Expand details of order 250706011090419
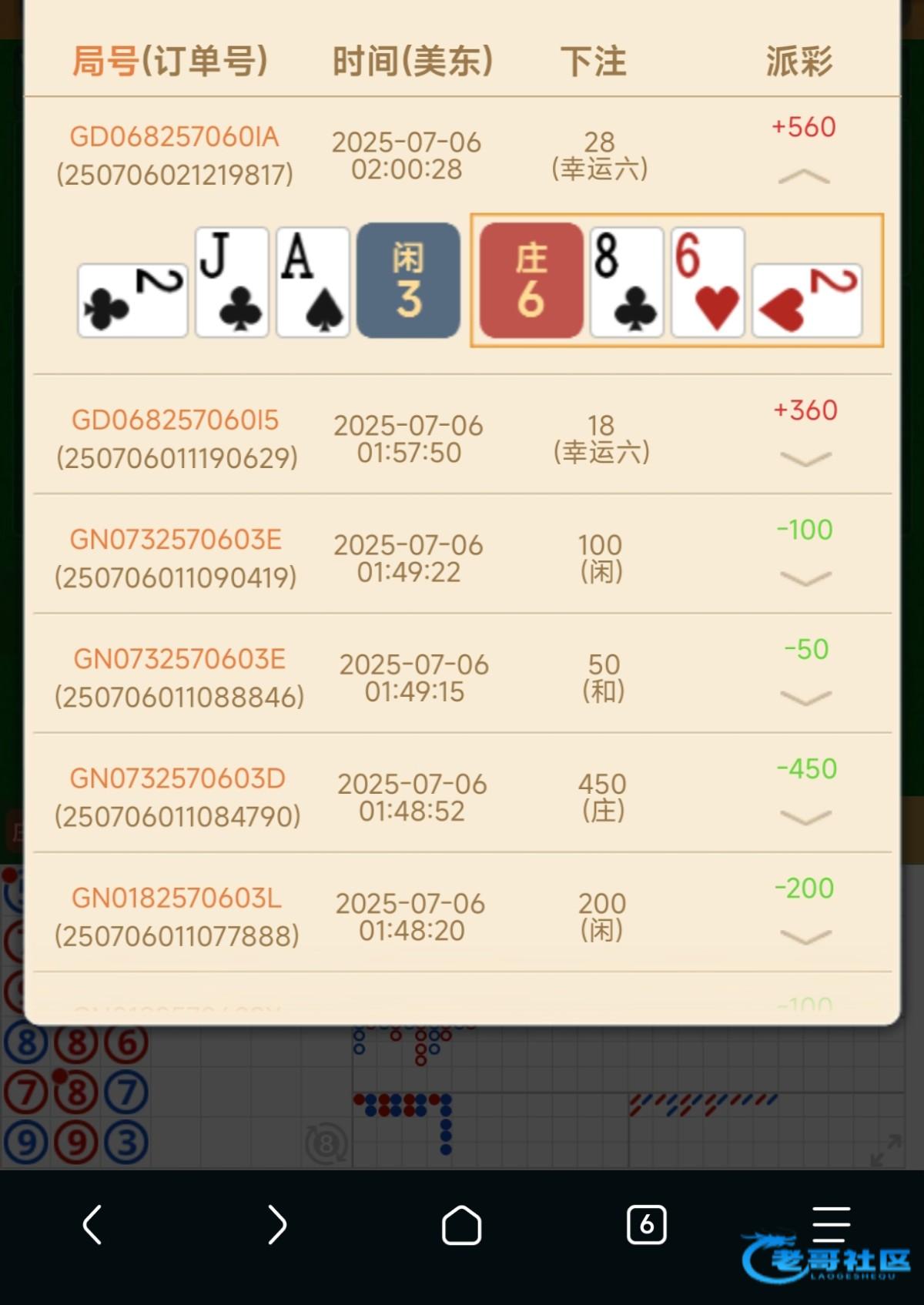The width and height of the screenshot is (924, 1305). coord(805,578)
